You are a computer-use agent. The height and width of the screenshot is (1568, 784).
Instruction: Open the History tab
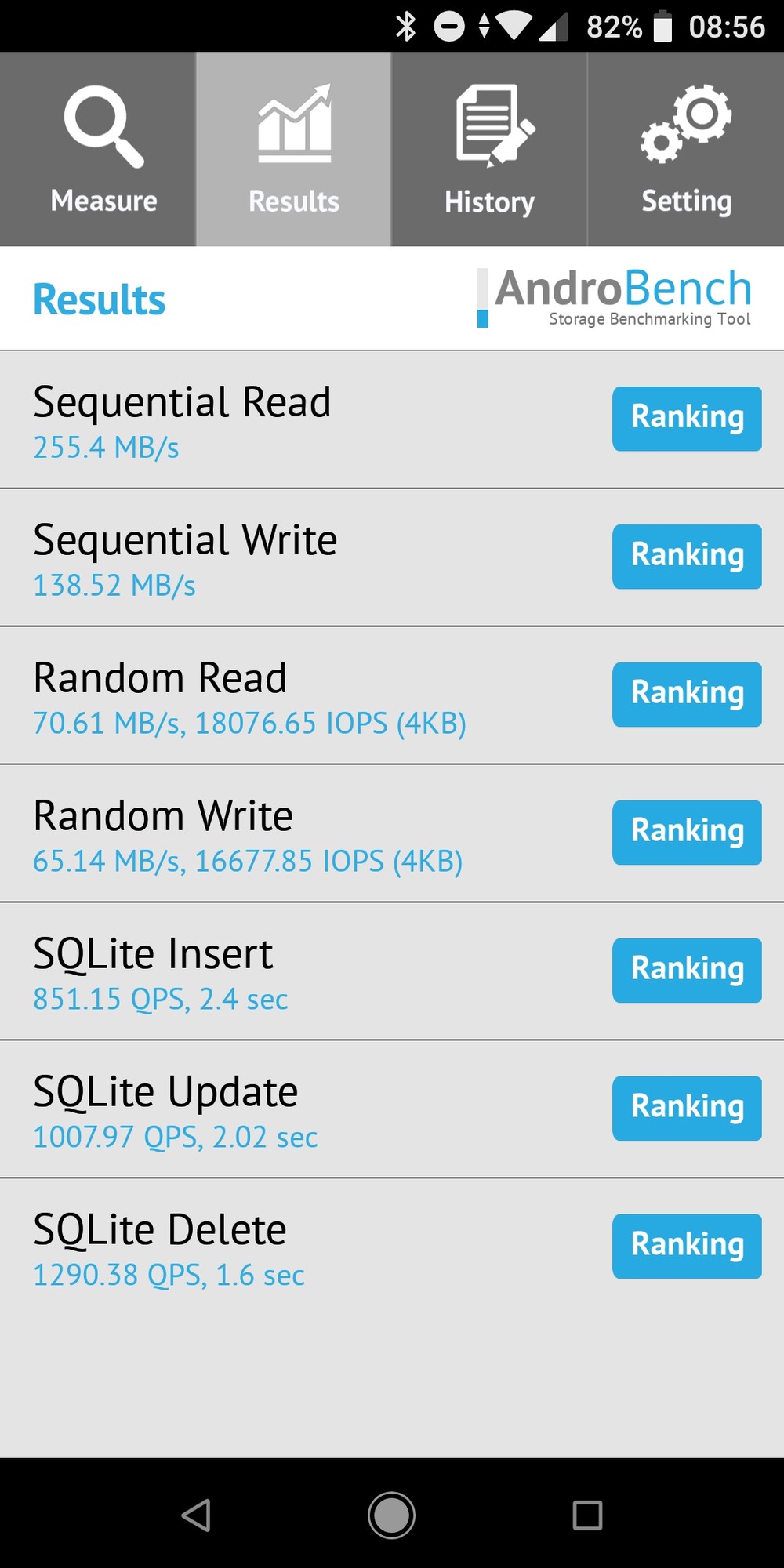[x=489, y=149]
